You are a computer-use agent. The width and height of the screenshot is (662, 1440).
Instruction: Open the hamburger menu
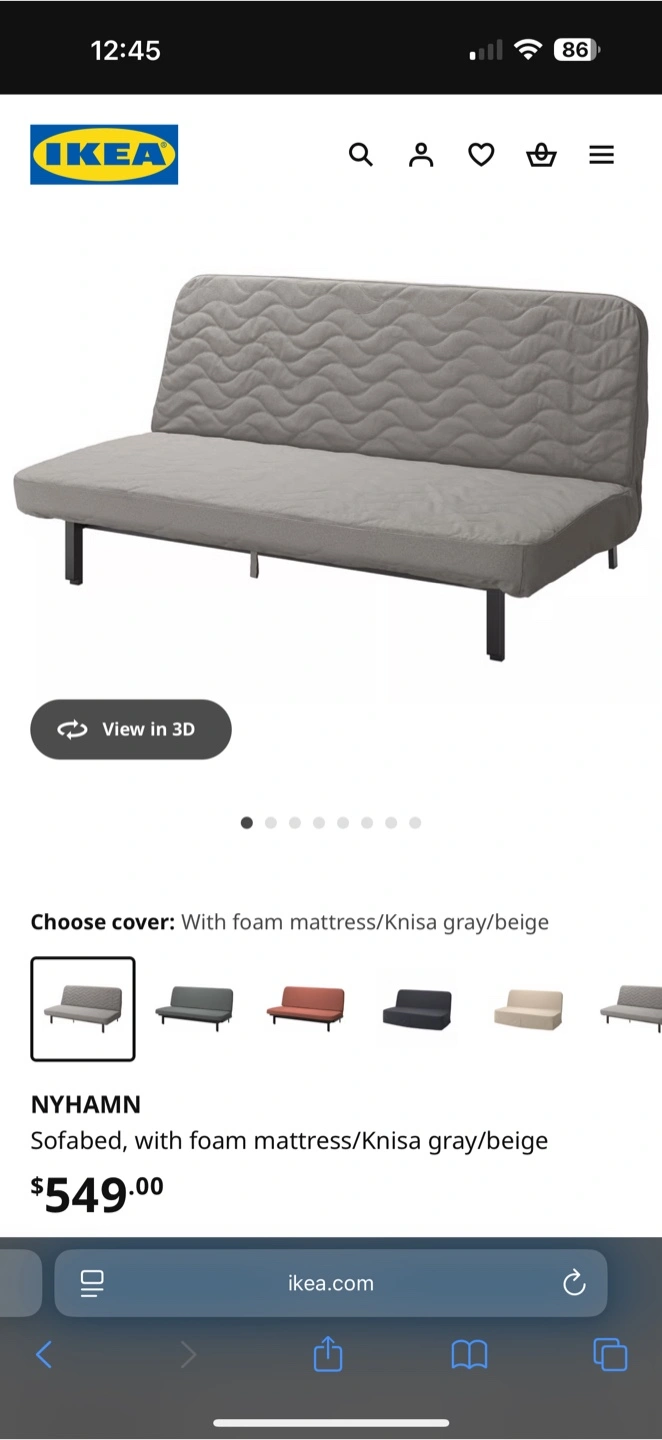(x=601, y=155)
